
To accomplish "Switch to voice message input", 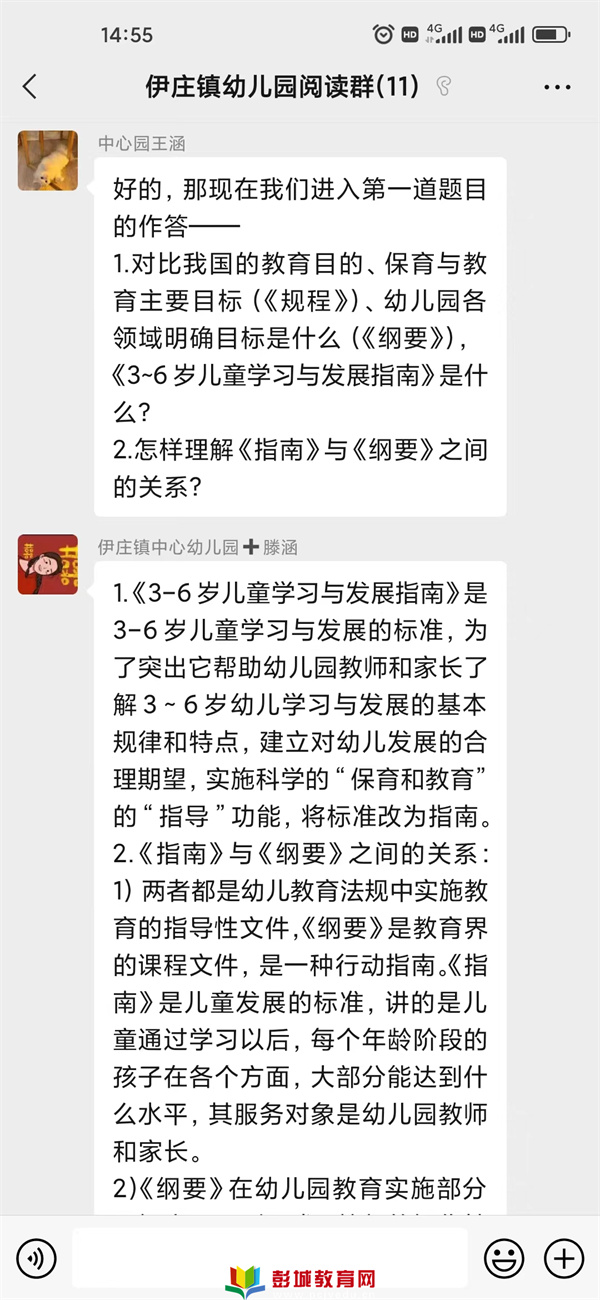I will (36, 1257).
